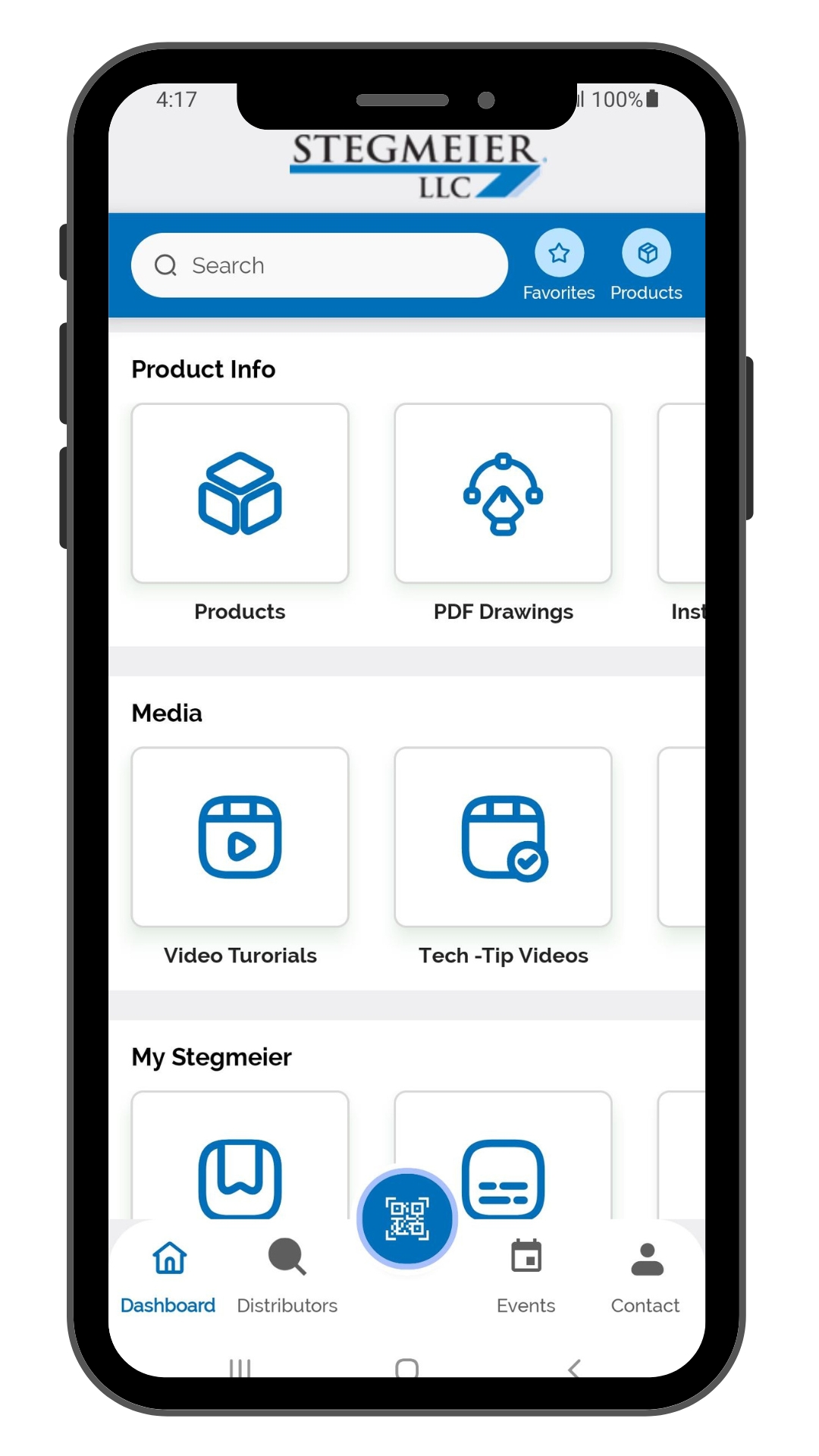Viewport: 819px width, 1456px height.
Task: Open the PDF Drawings card
Action: point(503,494)
